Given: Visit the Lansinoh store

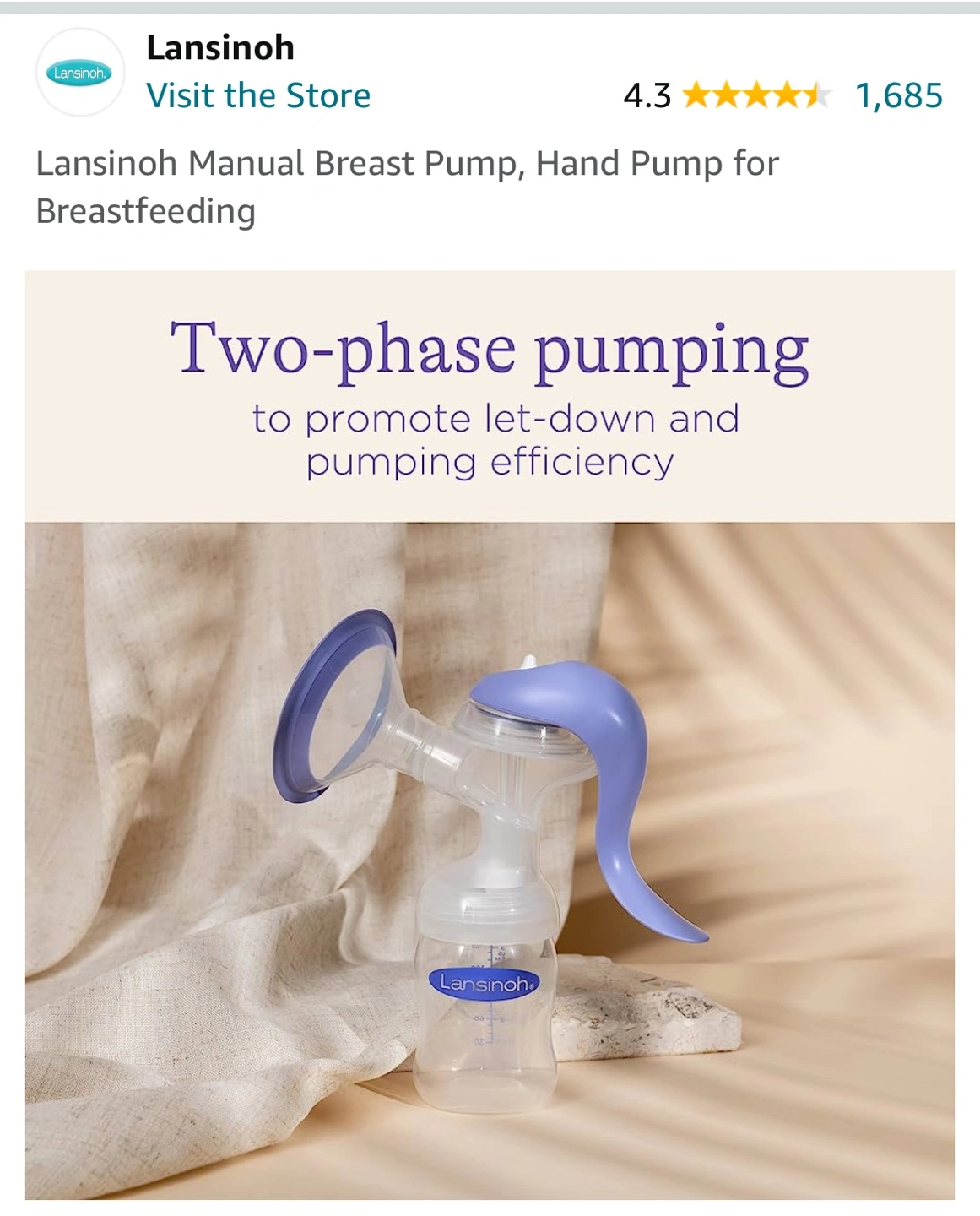Looking at the screenshot, I should coord(258,95).
